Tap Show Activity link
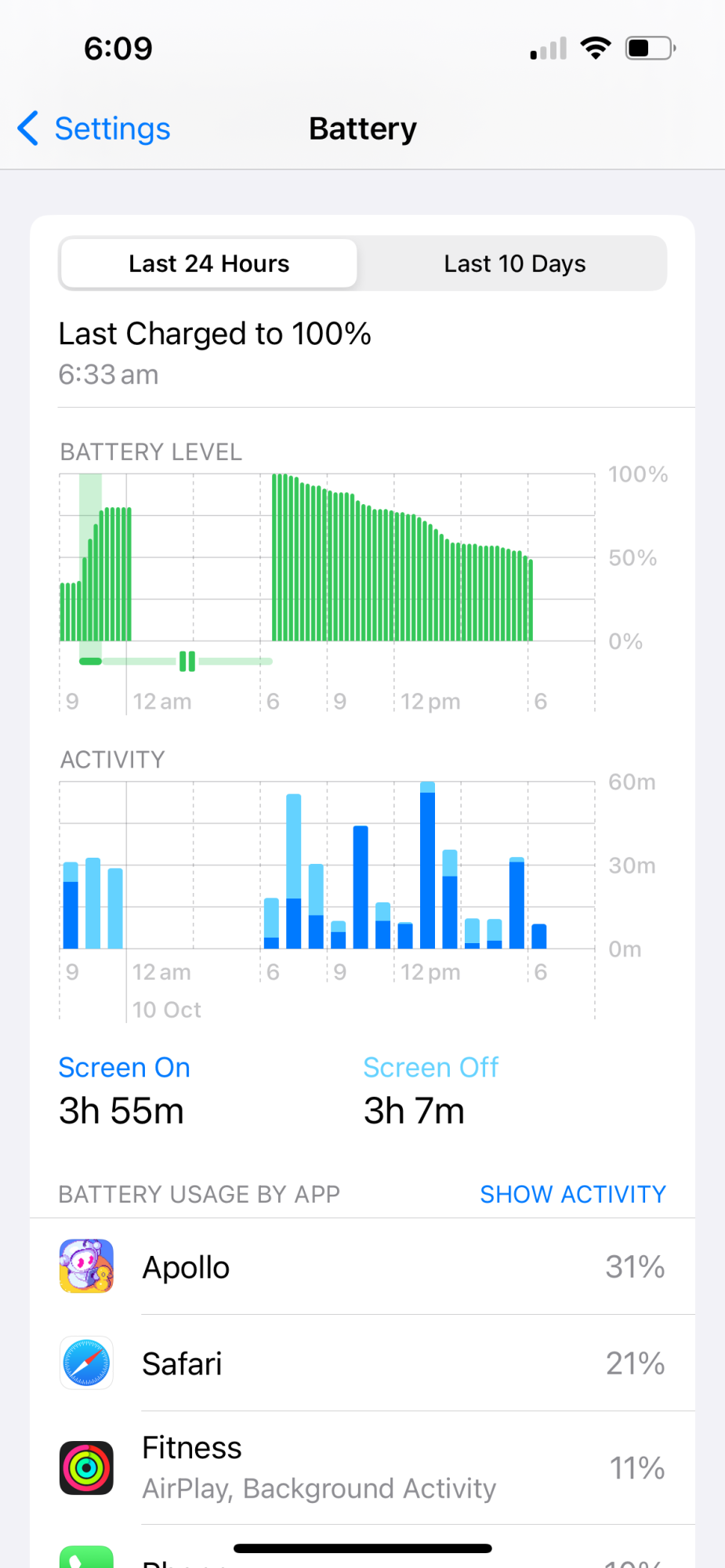The width and height of the screenshot is (725, 1568). 572,1194
